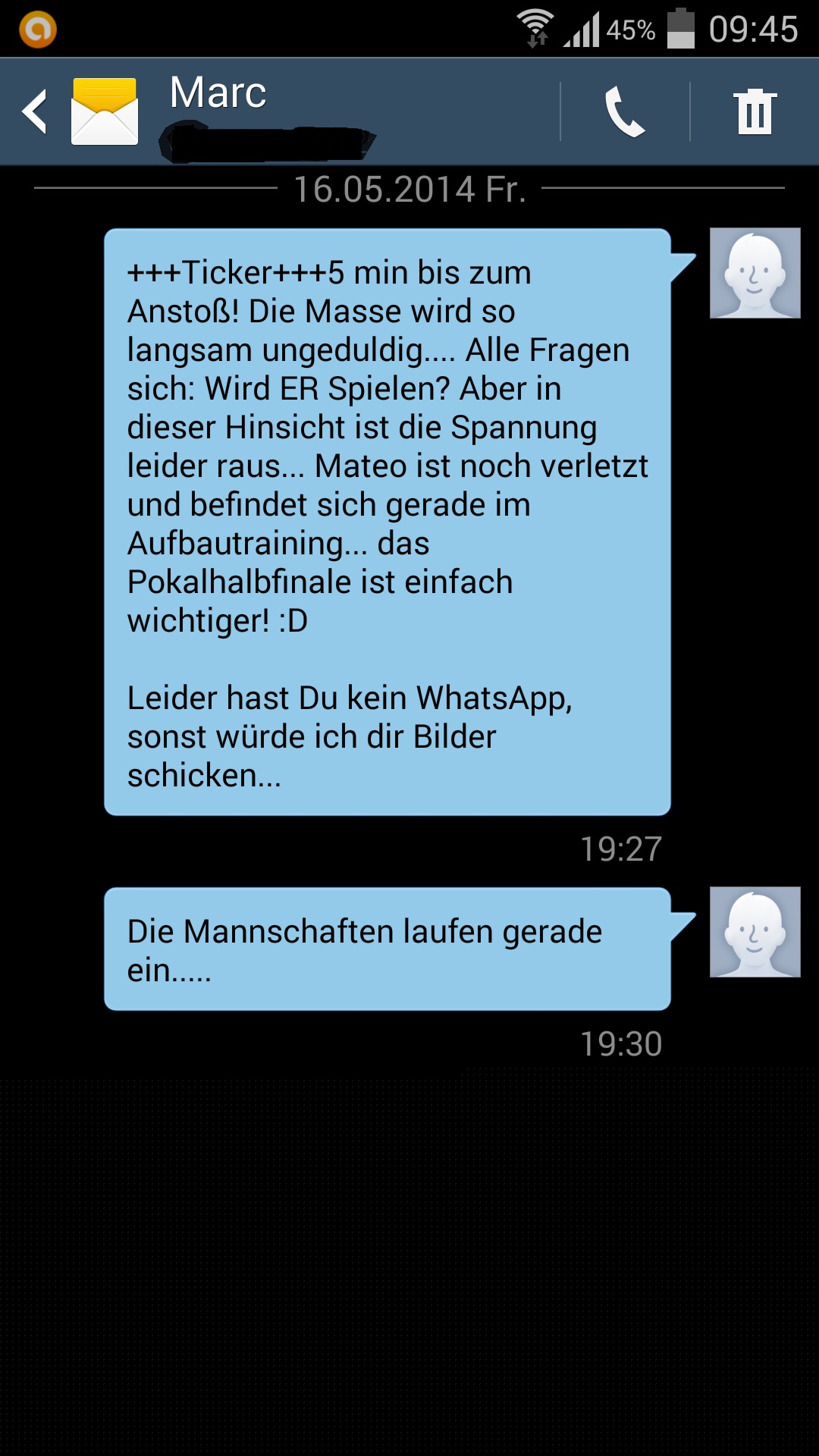Call Marc with the phone icon
The image size is (819, 1456).
click(x=625, y=111)
